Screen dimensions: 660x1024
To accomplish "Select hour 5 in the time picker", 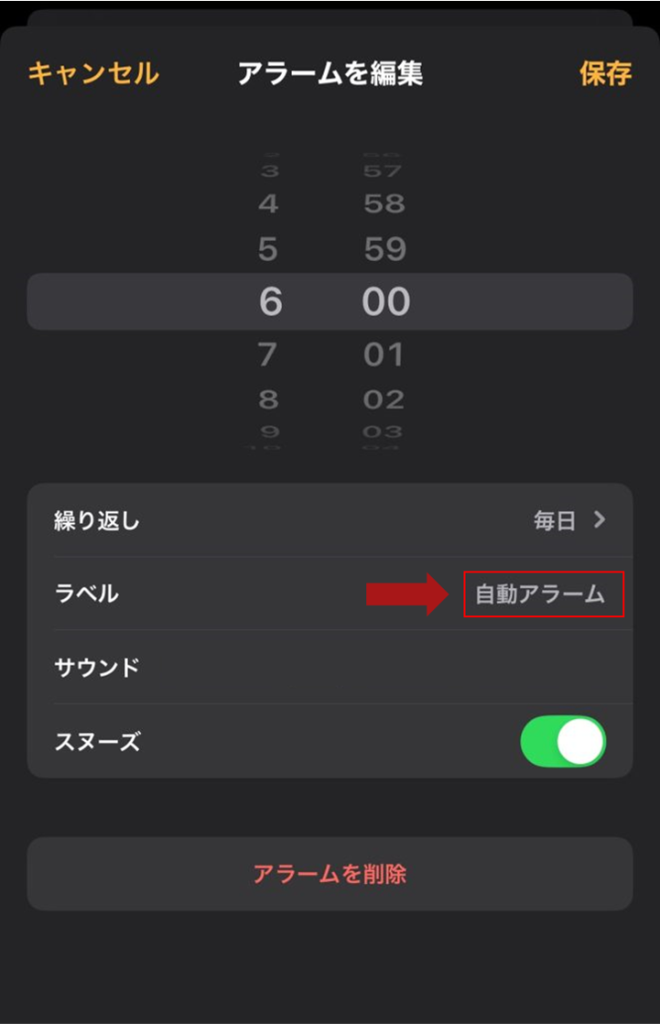I will coord(268,249).
